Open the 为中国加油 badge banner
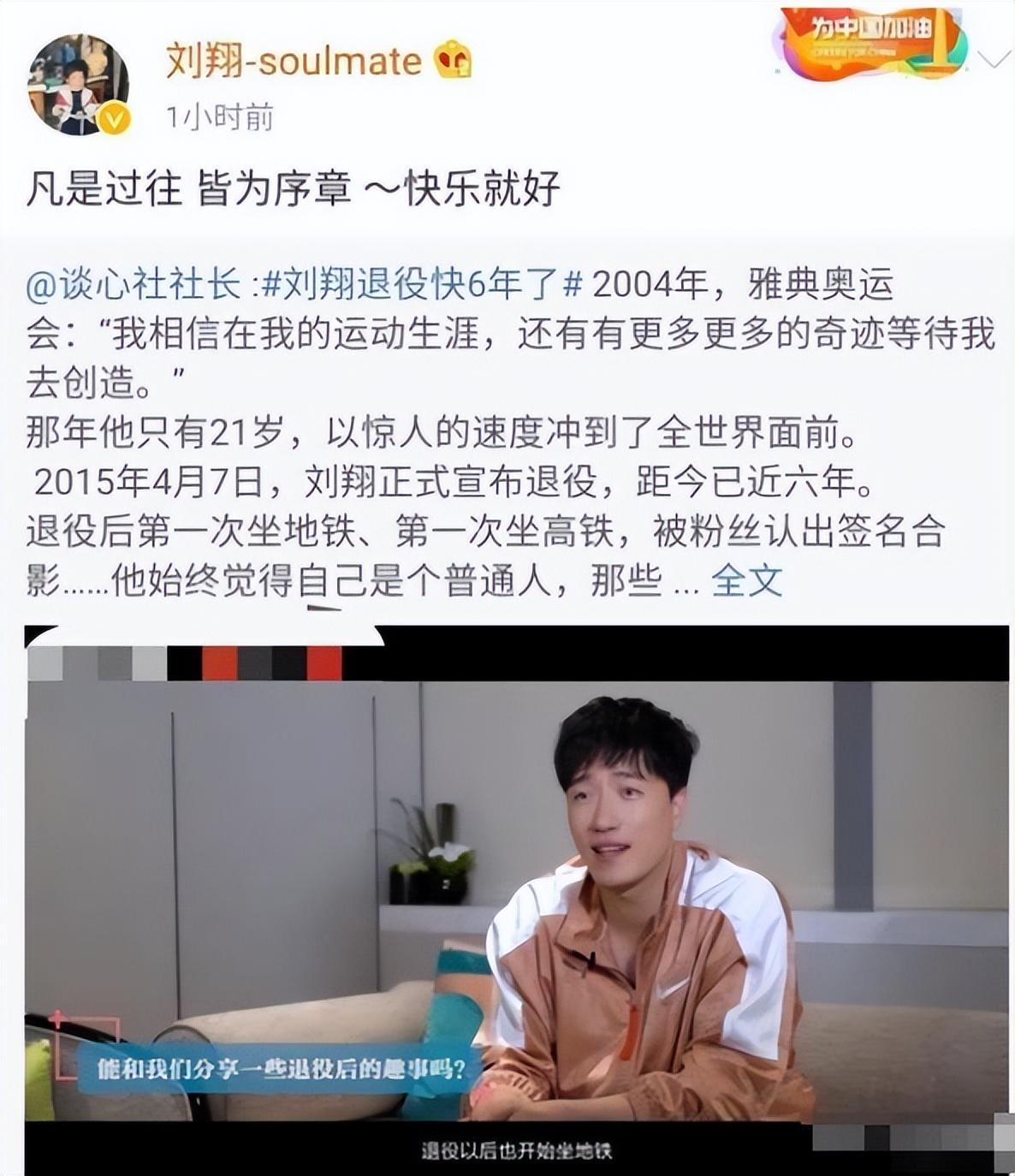This screenshot has height=1176, width=1015. pos(870,44)
